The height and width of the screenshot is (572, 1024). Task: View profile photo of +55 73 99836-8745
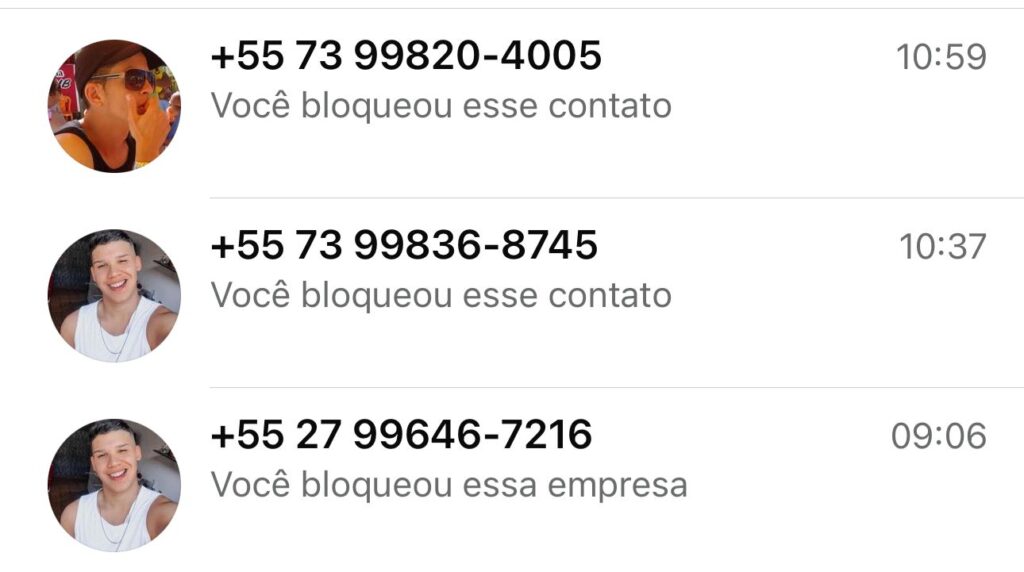(x=114, y=296)
